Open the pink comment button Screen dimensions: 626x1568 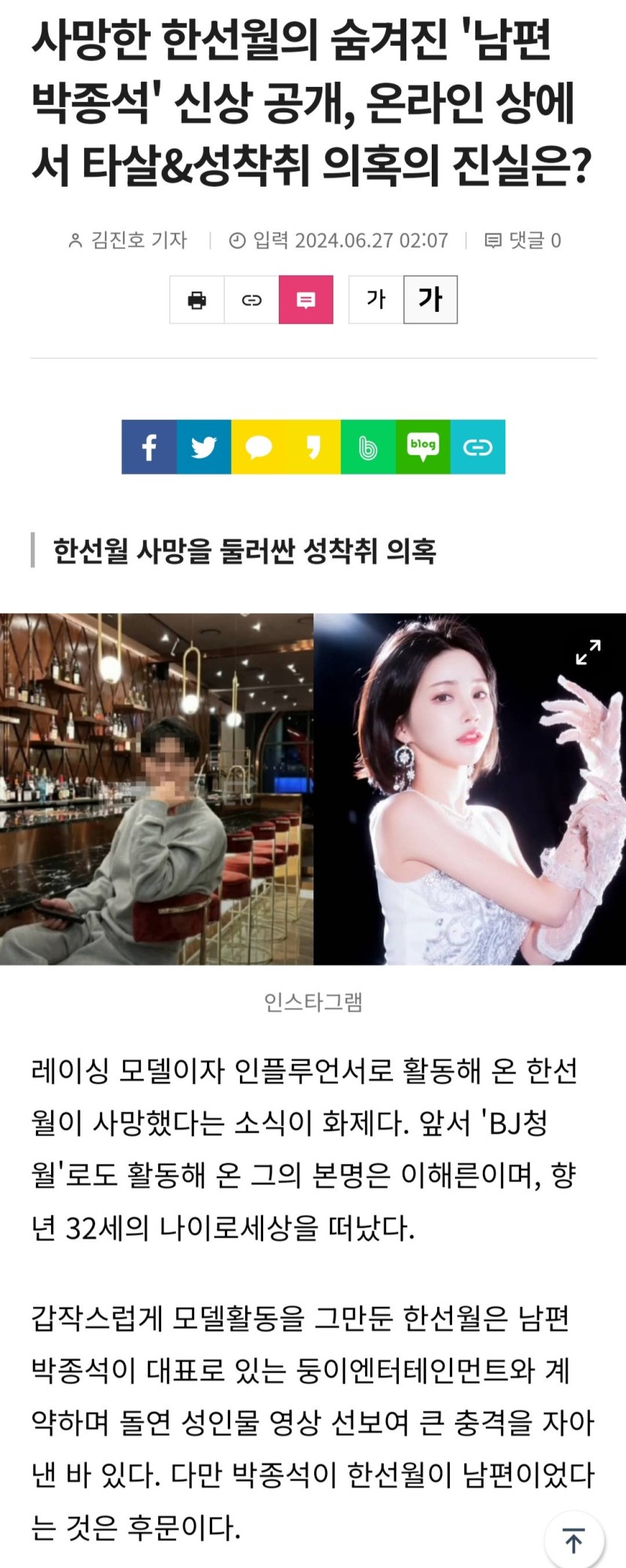click(x=306, y=300)
